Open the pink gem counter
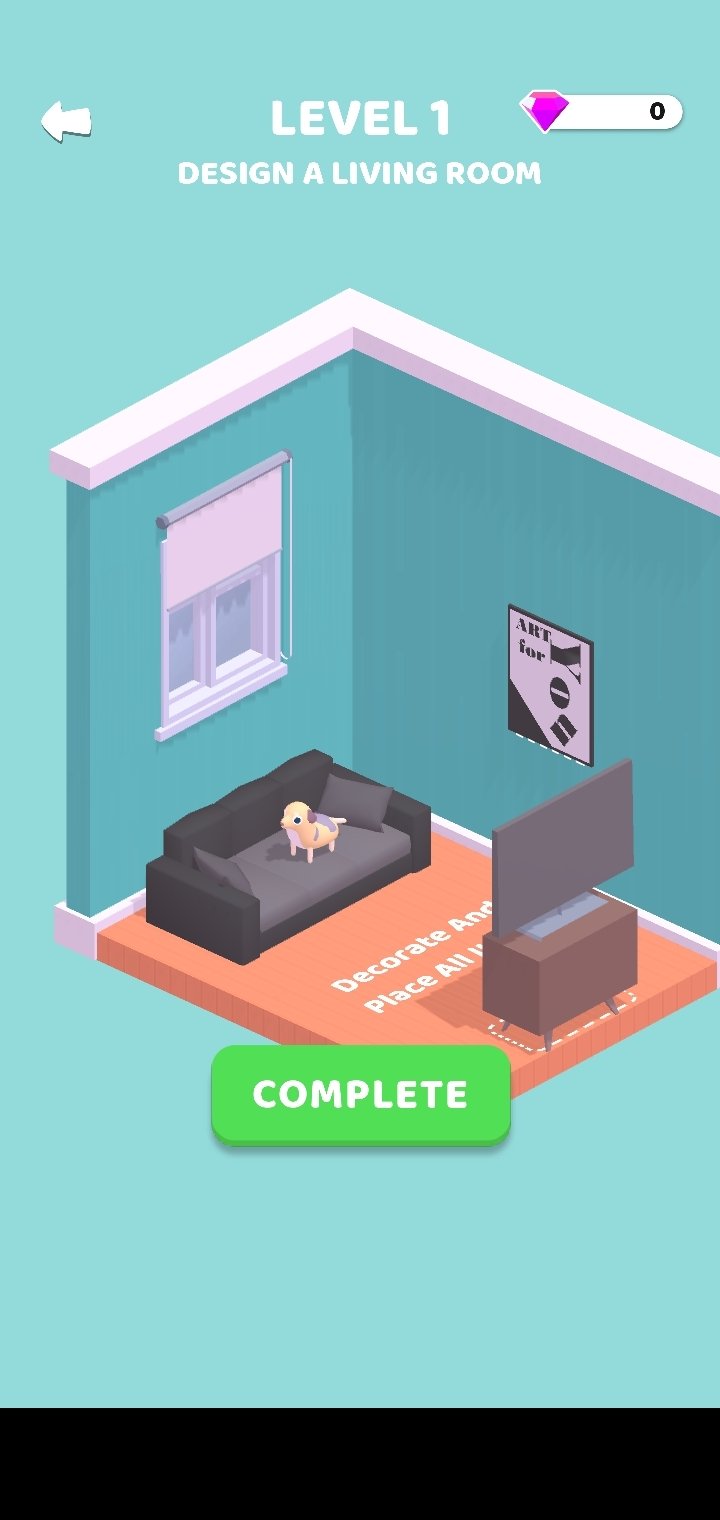The width and height of the screenshot is (720, 1520). pos(601,111)
